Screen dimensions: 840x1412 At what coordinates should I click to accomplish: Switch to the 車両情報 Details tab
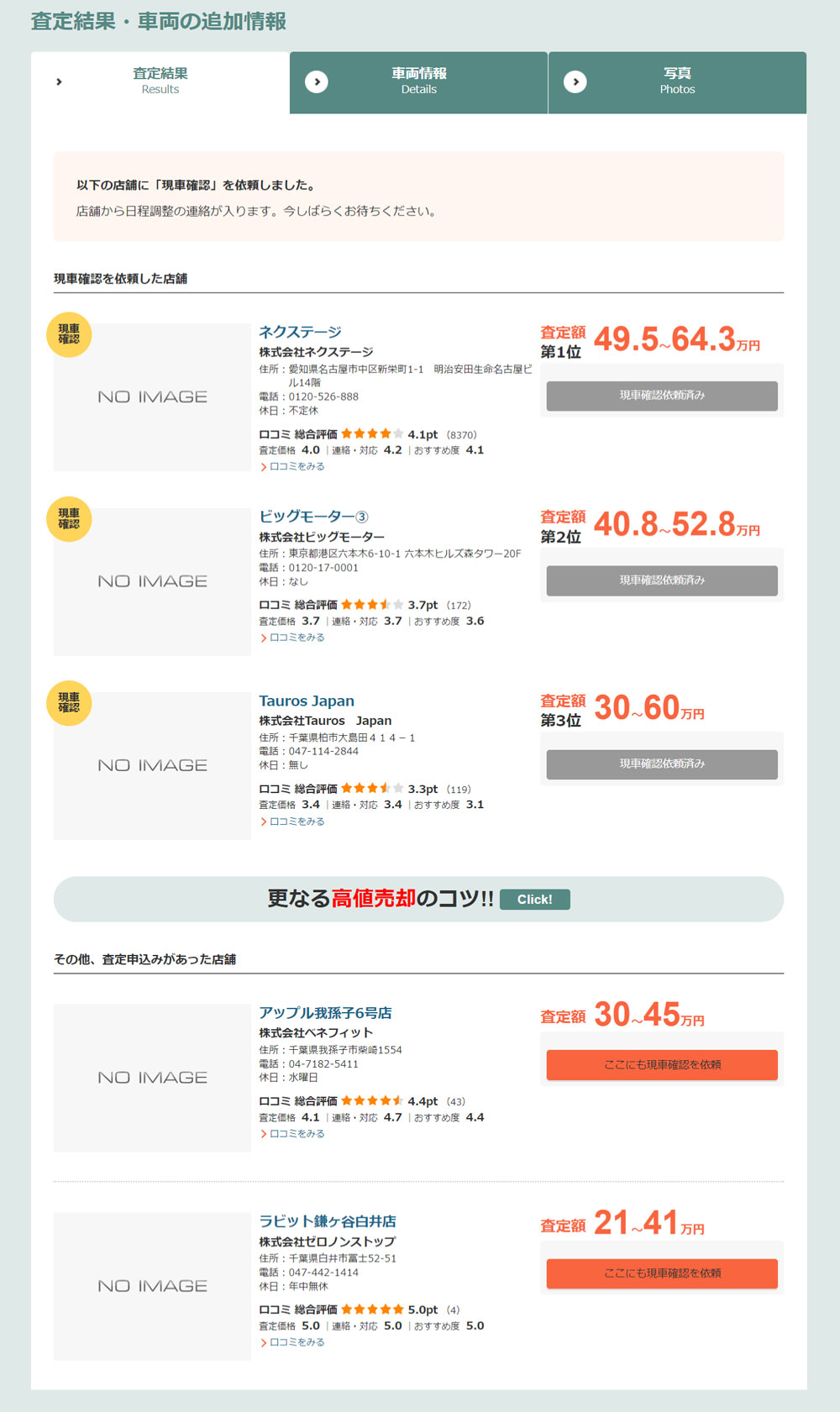pos(418,81)
